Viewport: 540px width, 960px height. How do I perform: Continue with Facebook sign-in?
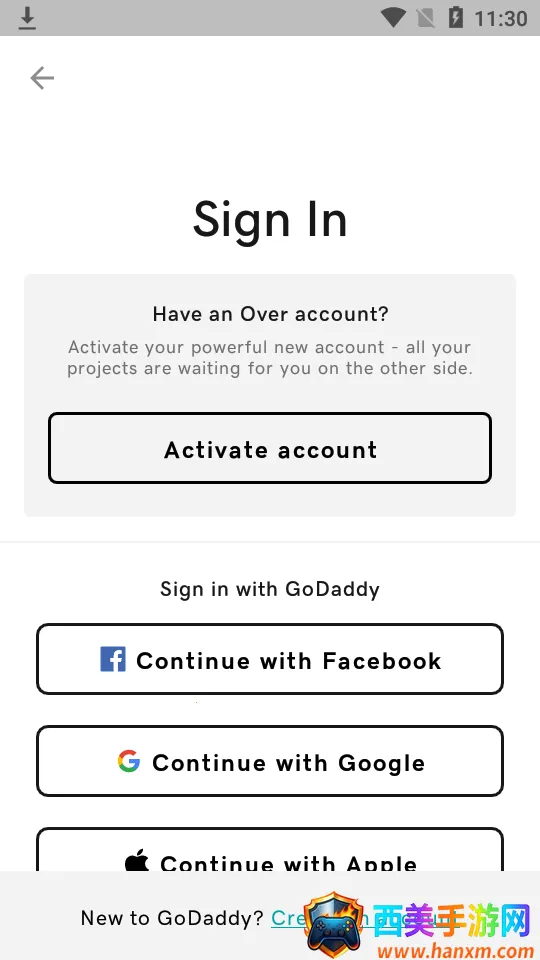[x=270, y=659]
